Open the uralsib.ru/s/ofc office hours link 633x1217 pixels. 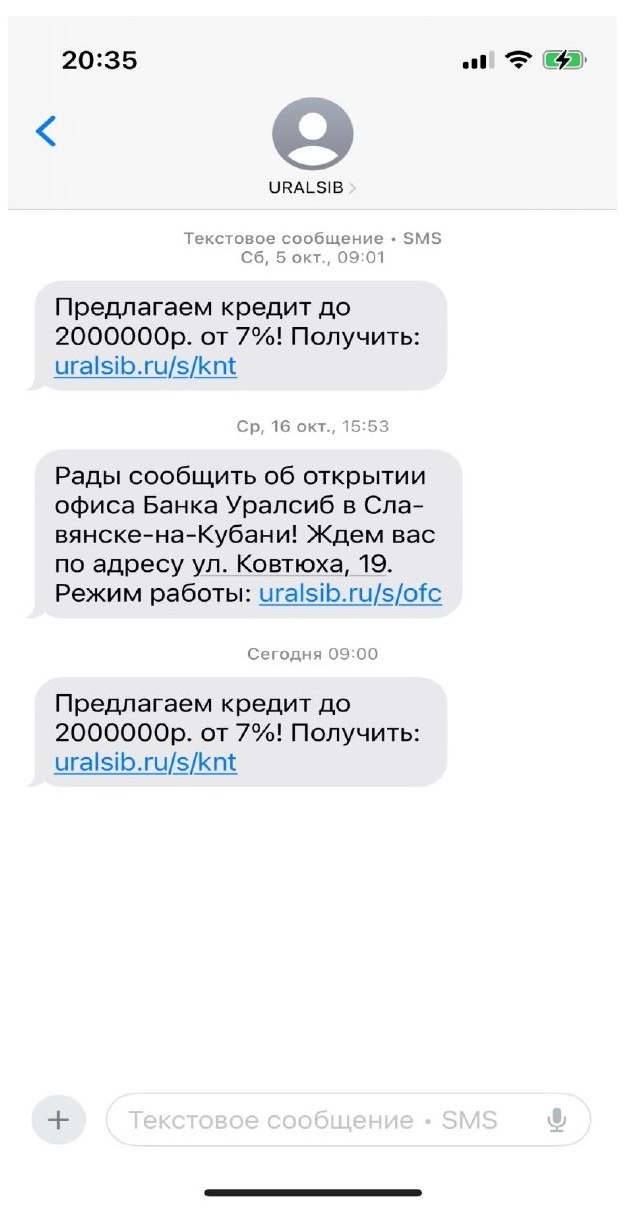click(350, 595)
